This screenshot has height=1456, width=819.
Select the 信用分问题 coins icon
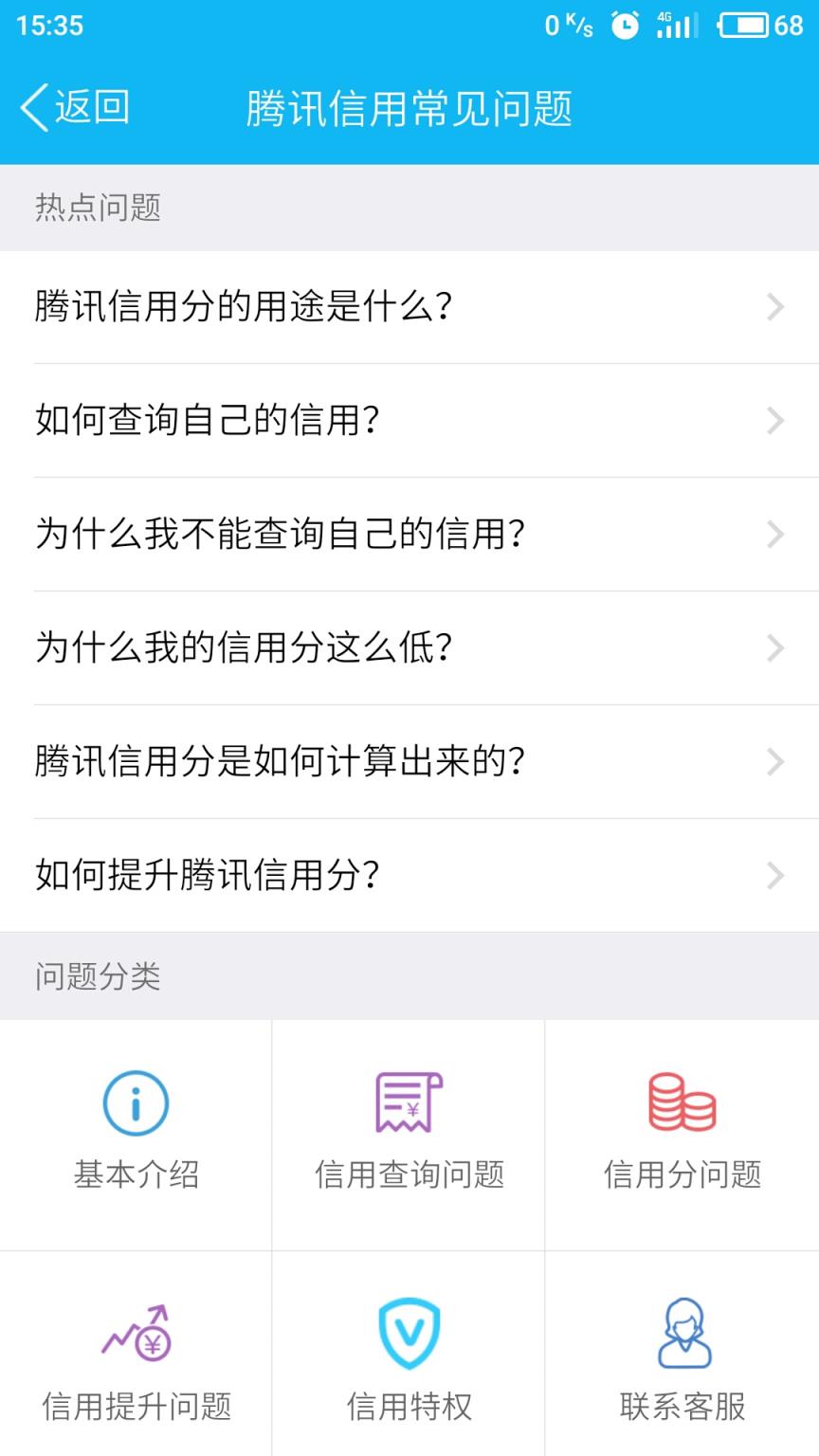(681, 1102)
